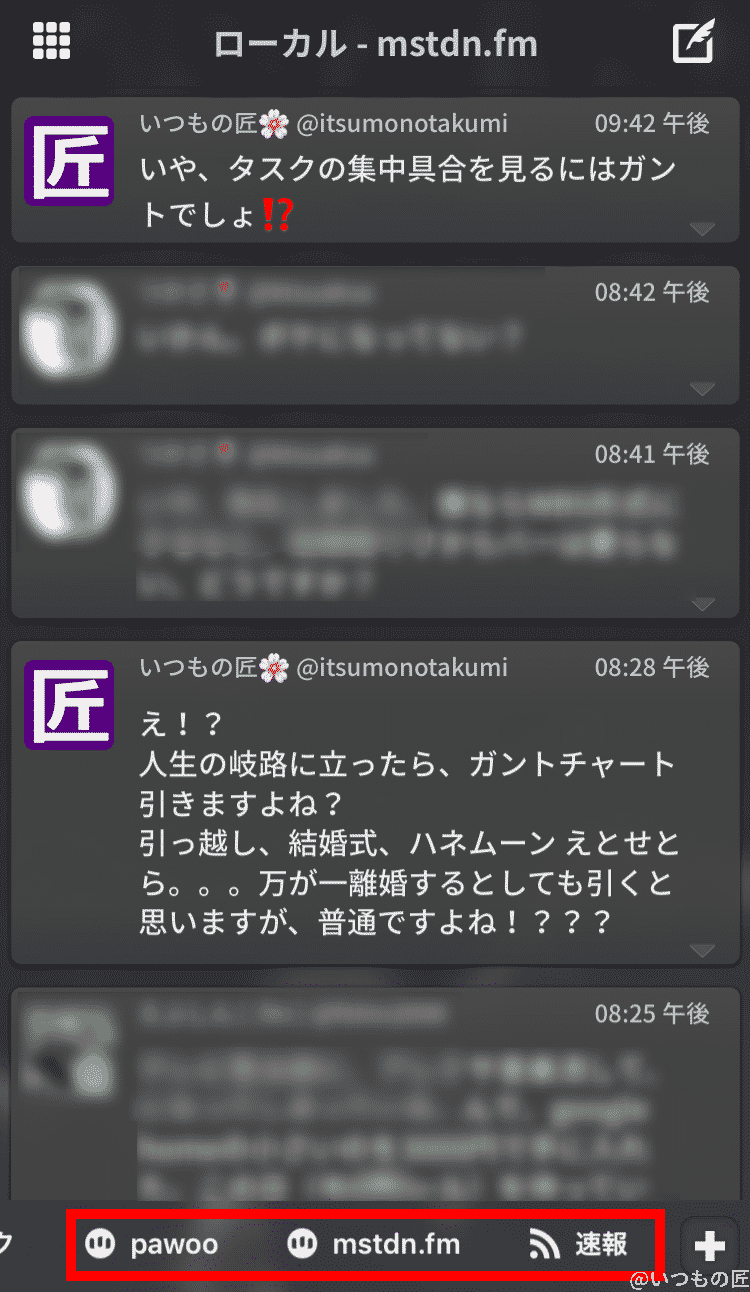Expand options arrow on the 08:41 午後 post
Screen dimensions: 750x1292
point(703,604)
